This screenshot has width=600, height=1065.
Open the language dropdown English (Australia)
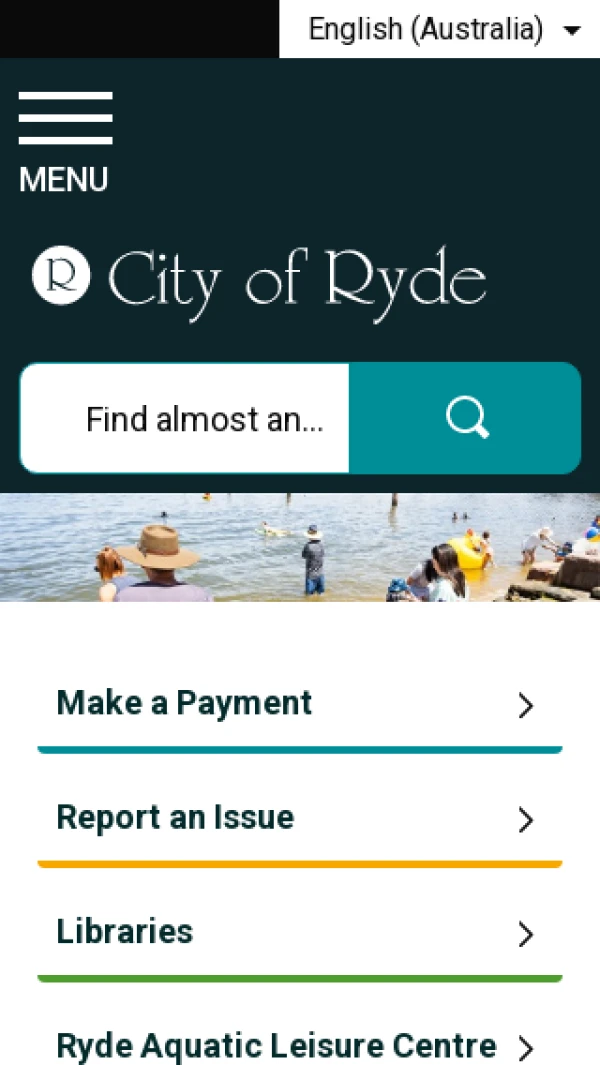coord(441,29)
